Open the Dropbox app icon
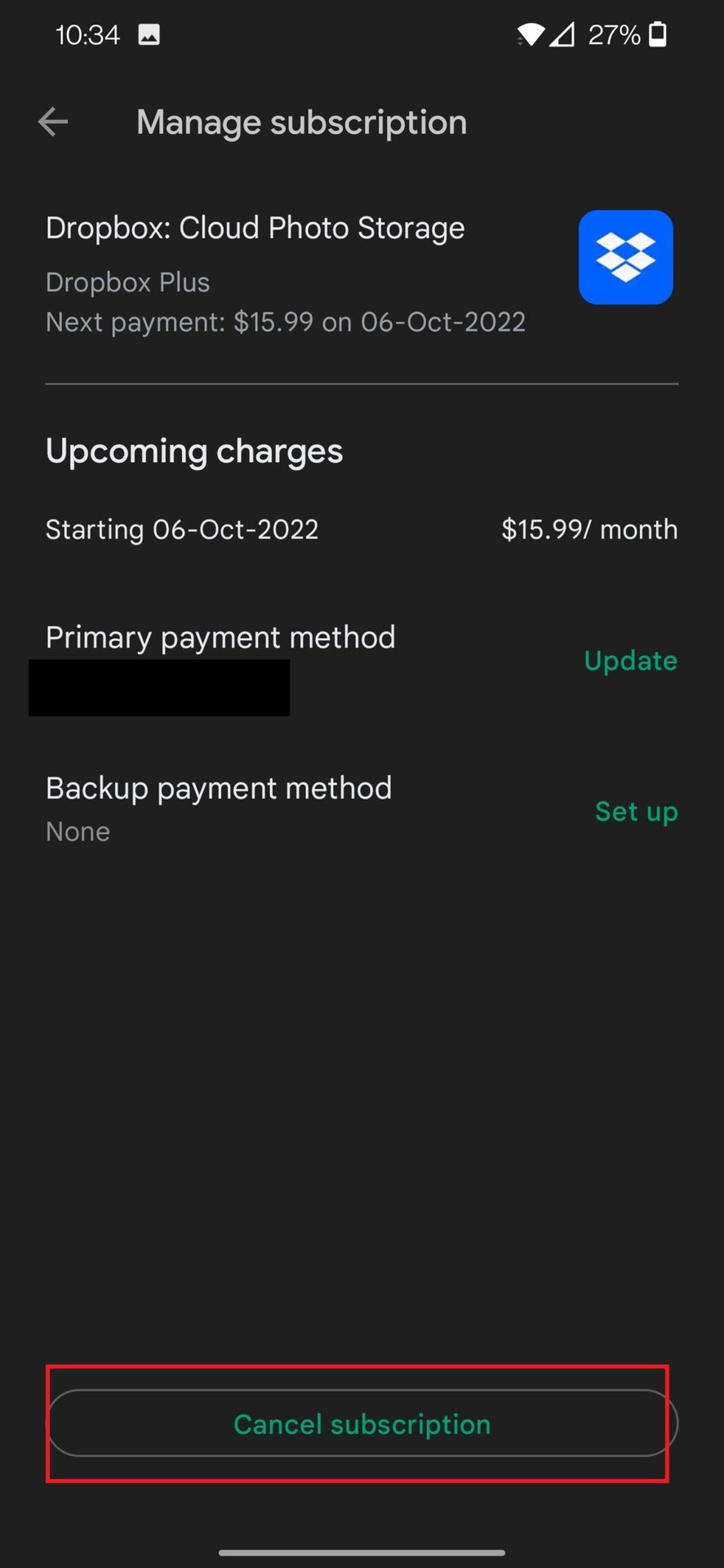The height and width of the screenshot is (1568, 724). click(x=625, y=257)
